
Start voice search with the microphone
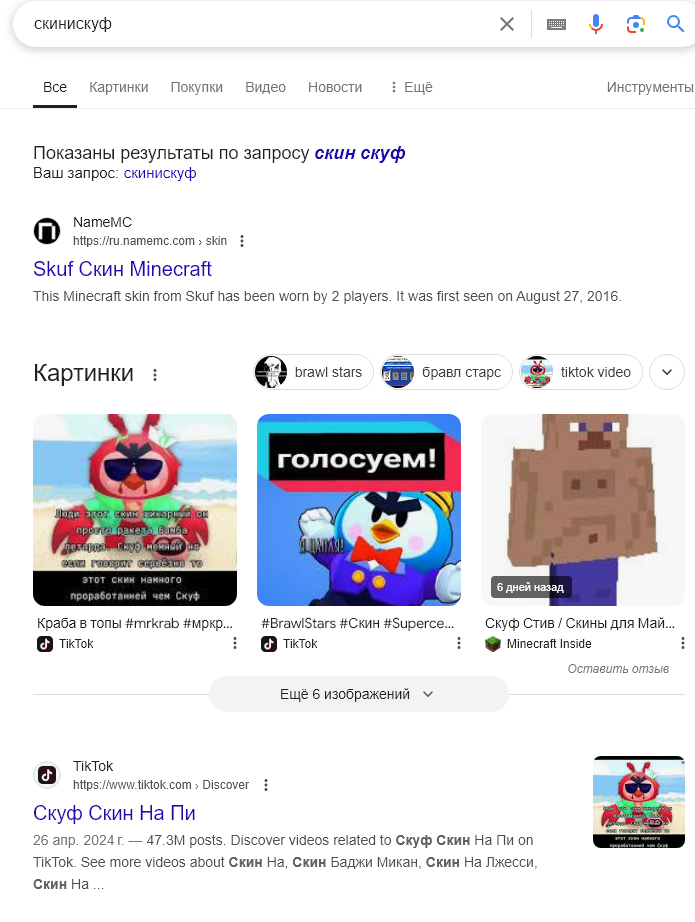[596, 24]
